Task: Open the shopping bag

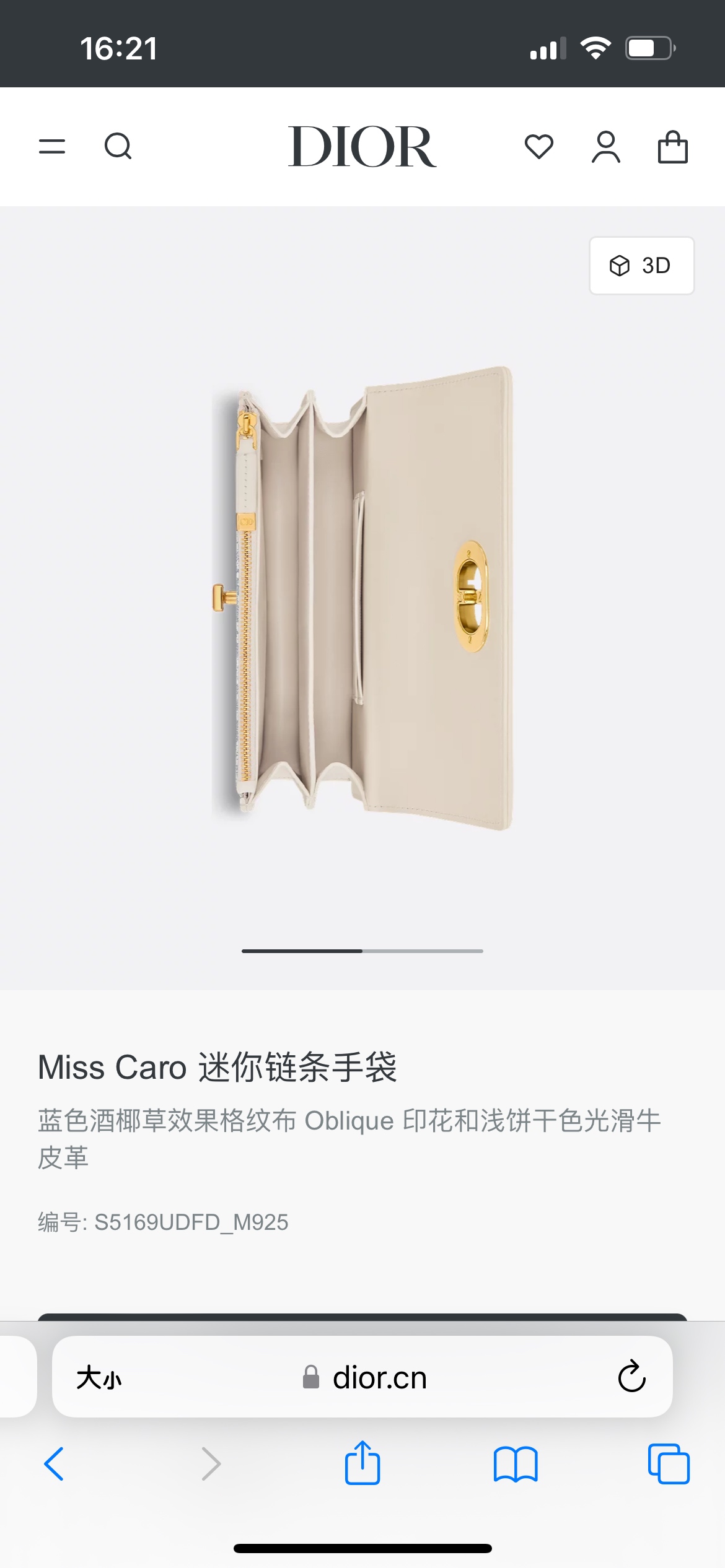Action: [673, 147]
